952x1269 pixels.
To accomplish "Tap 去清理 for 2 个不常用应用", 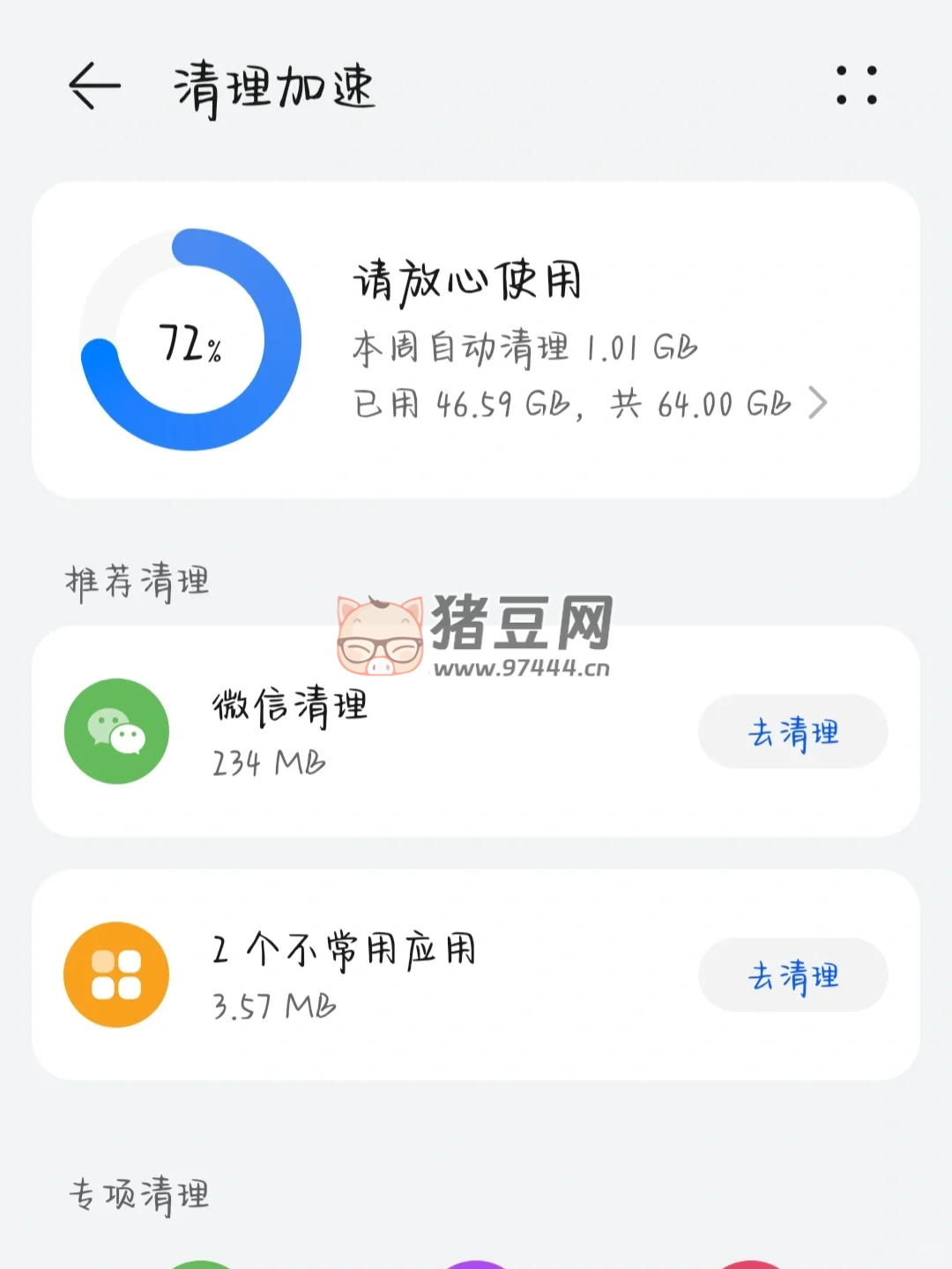I will (792, 975).
